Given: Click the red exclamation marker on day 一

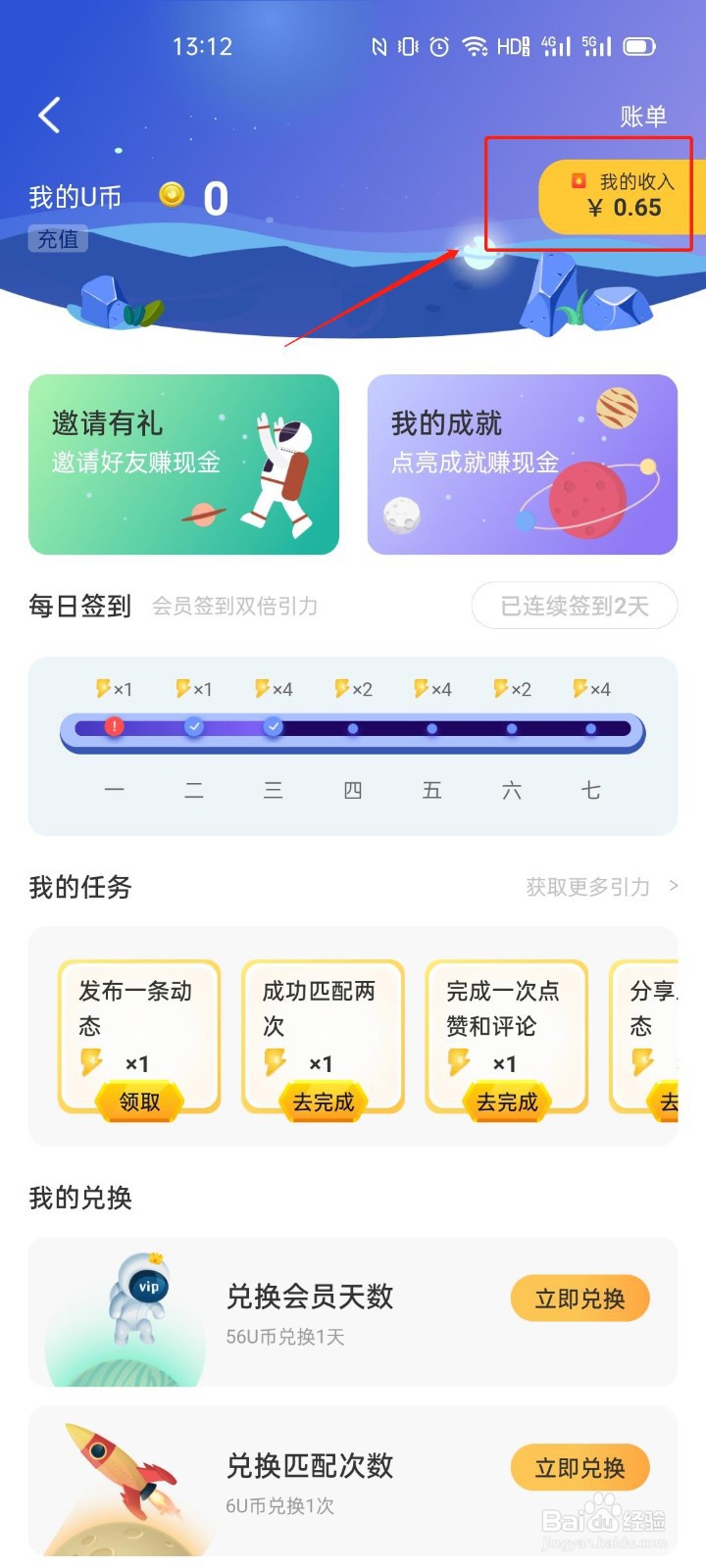Looking at the screenshot, I should click(115, 727).
